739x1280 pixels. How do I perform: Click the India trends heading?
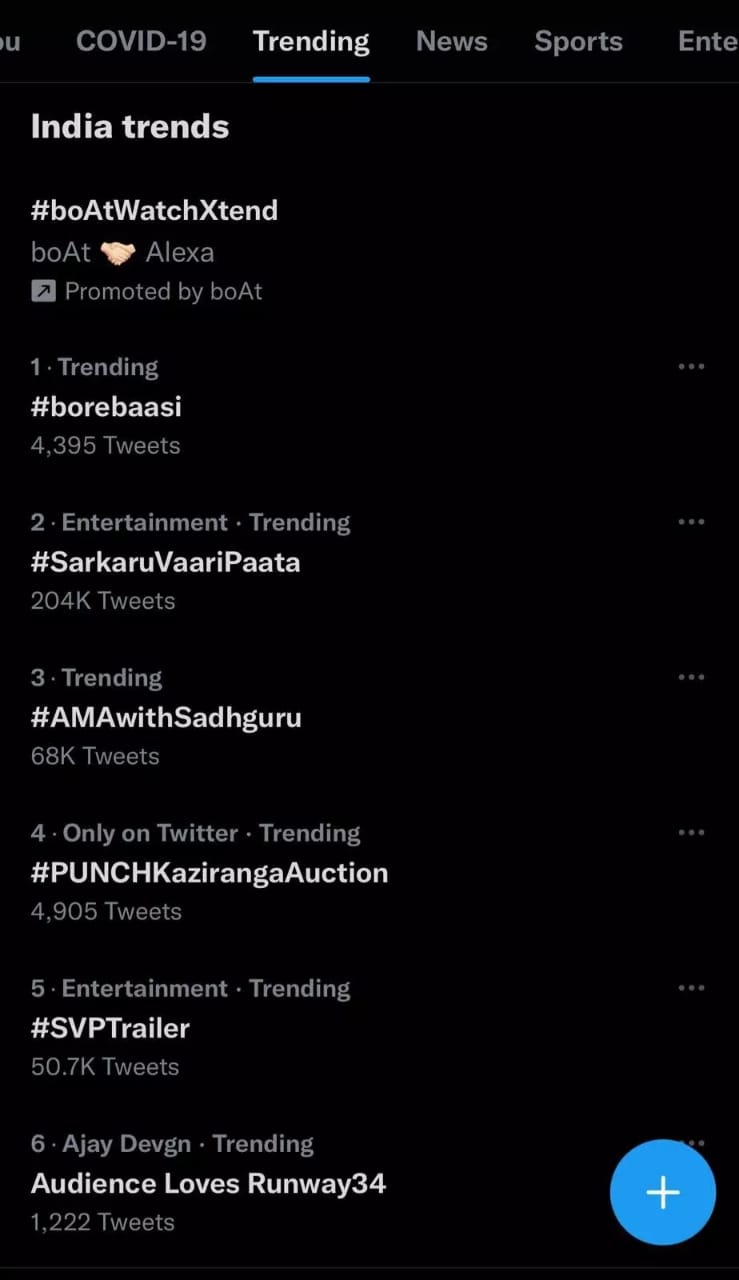tap(129, 126)
